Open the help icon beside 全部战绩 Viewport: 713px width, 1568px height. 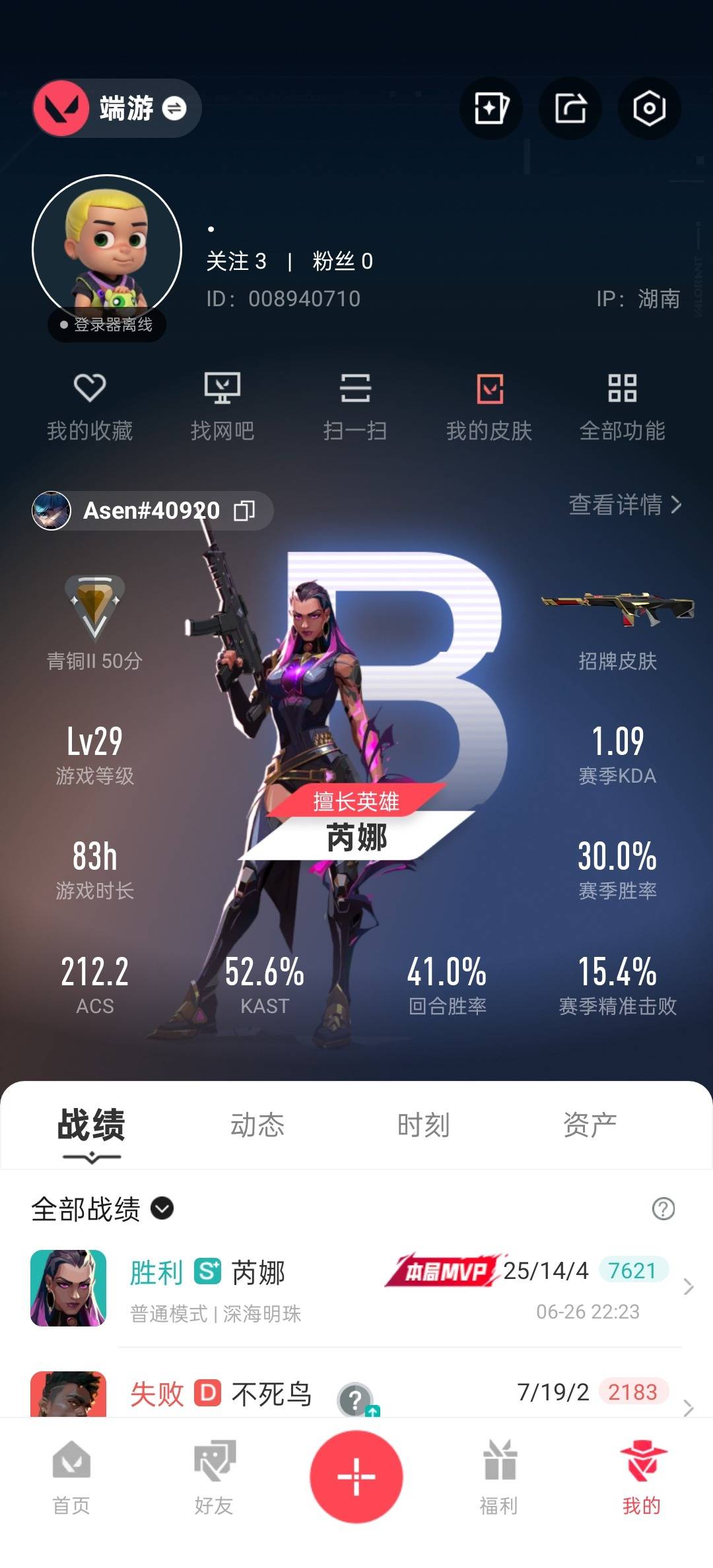(x=663, y=1208)
